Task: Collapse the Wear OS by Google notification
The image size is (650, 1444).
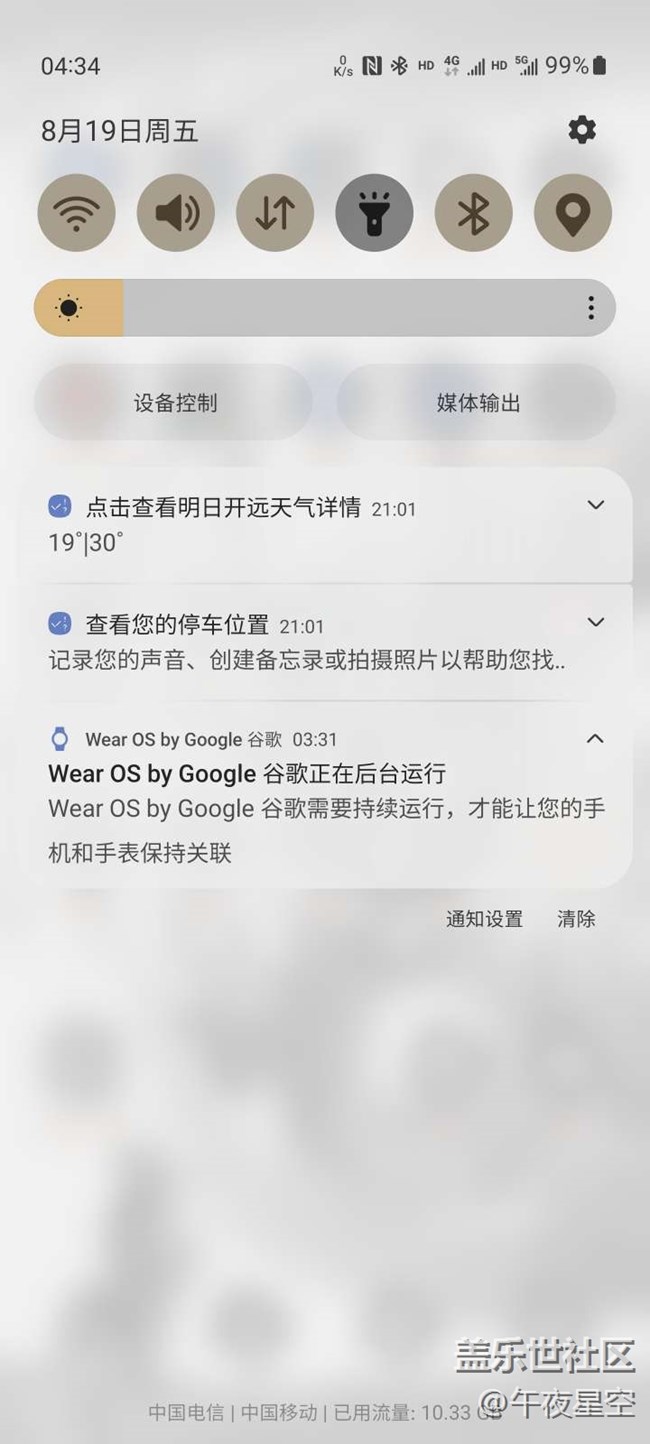Action: (x=595, y=739)
